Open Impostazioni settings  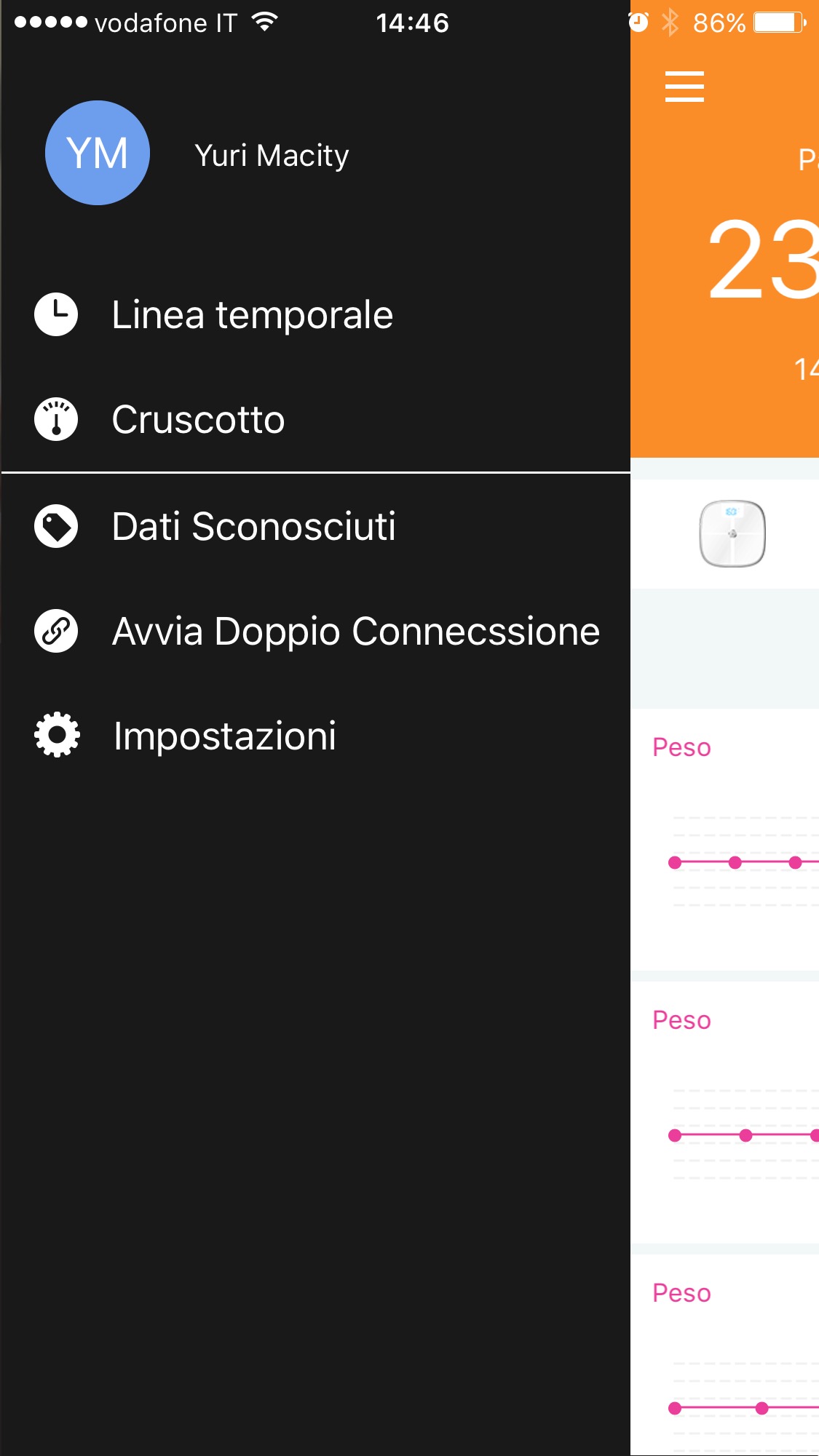224,736
